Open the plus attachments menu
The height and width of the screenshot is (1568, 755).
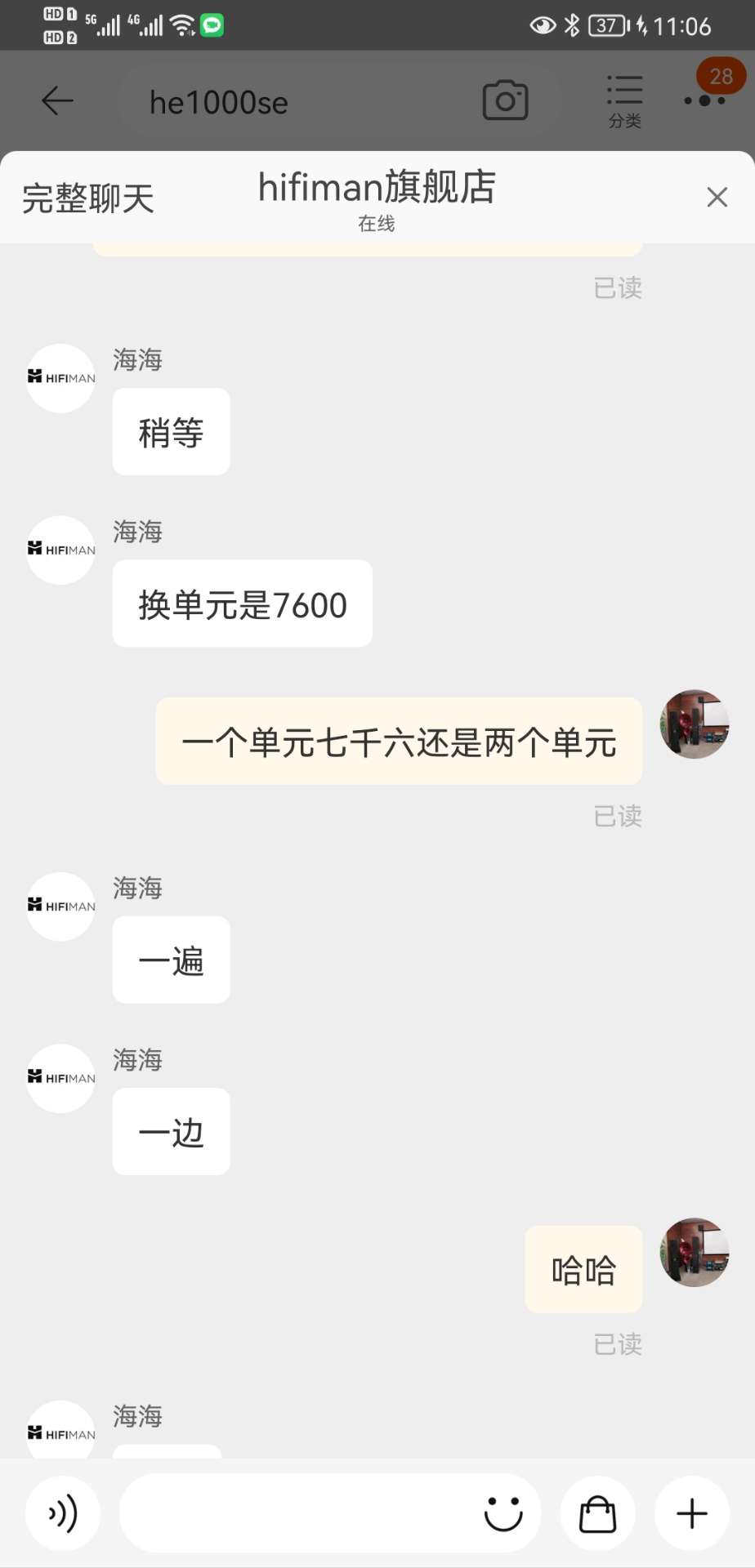691,1513
